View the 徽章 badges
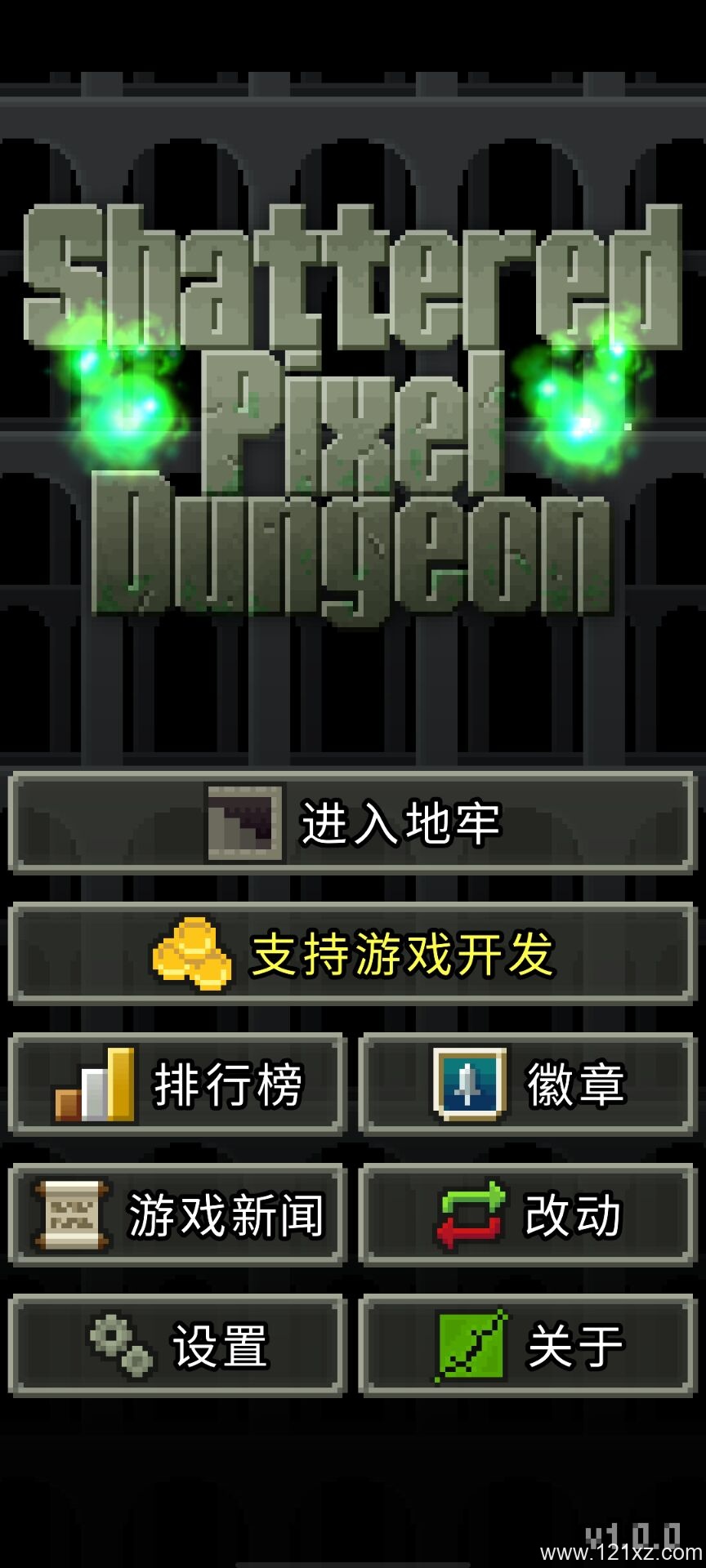This screenshot has width=706, height=1568. click(x=528, y=1085)
